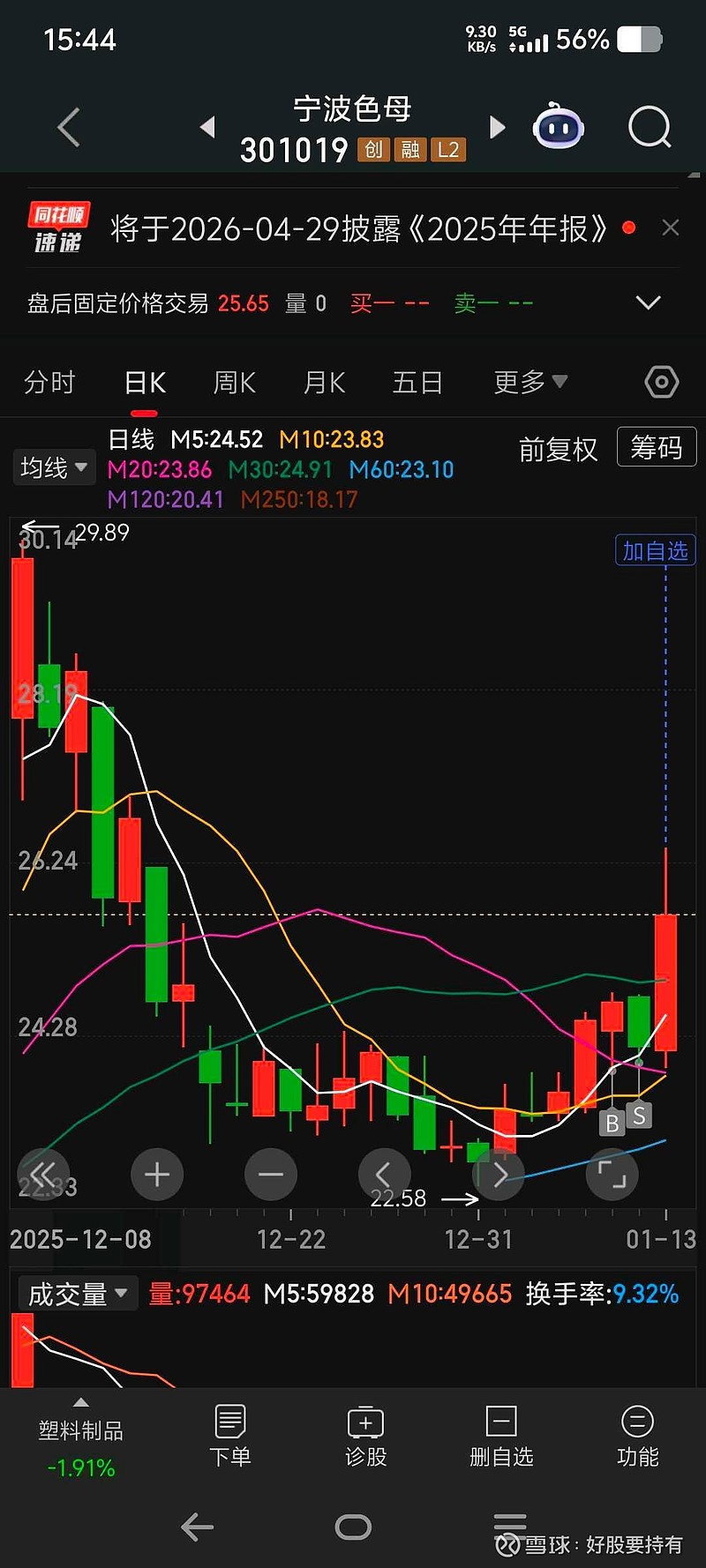The height and width of the screenshot is (1568, 706).
Task: Open the 更多 chart period dropdown
Action: point(528,382)
